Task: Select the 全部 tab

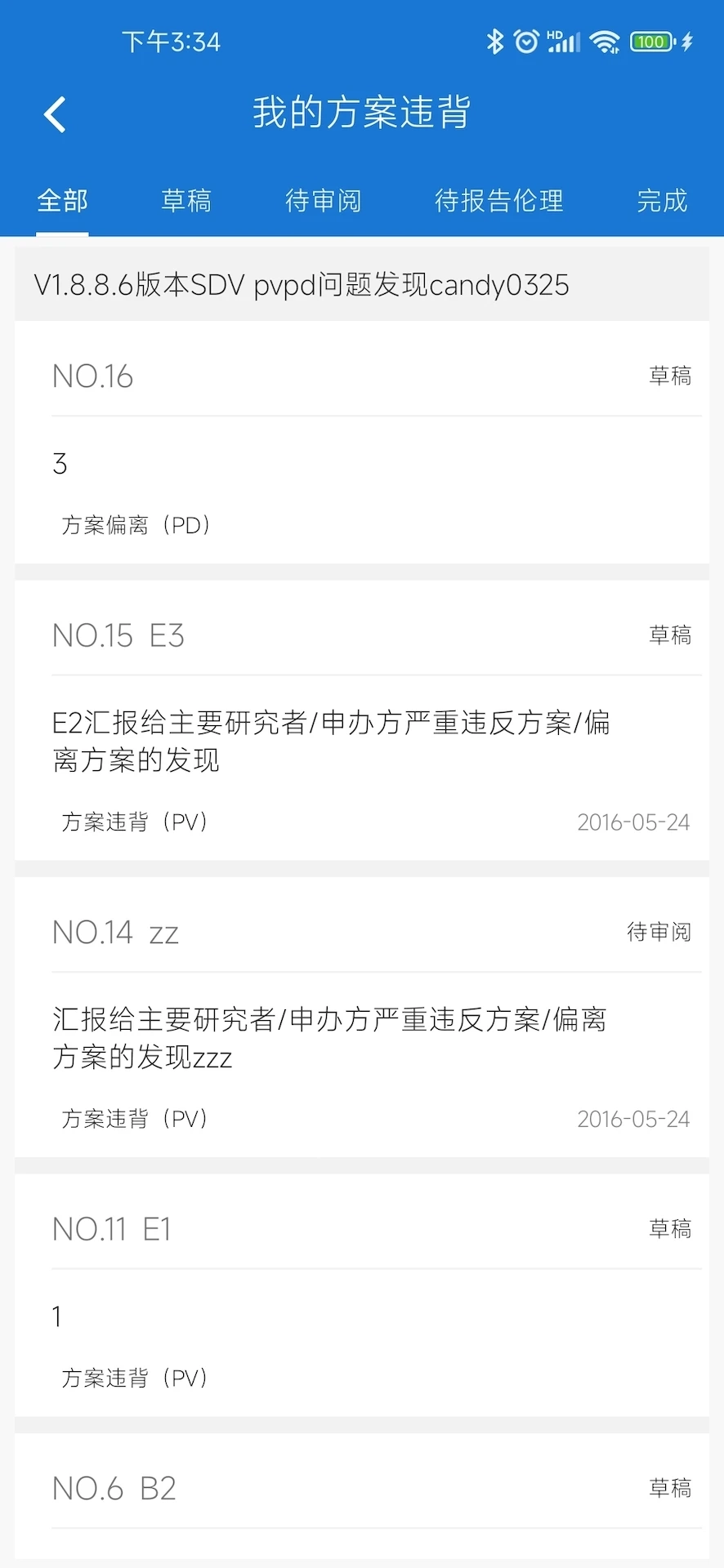Action: [x=63, y=201]
